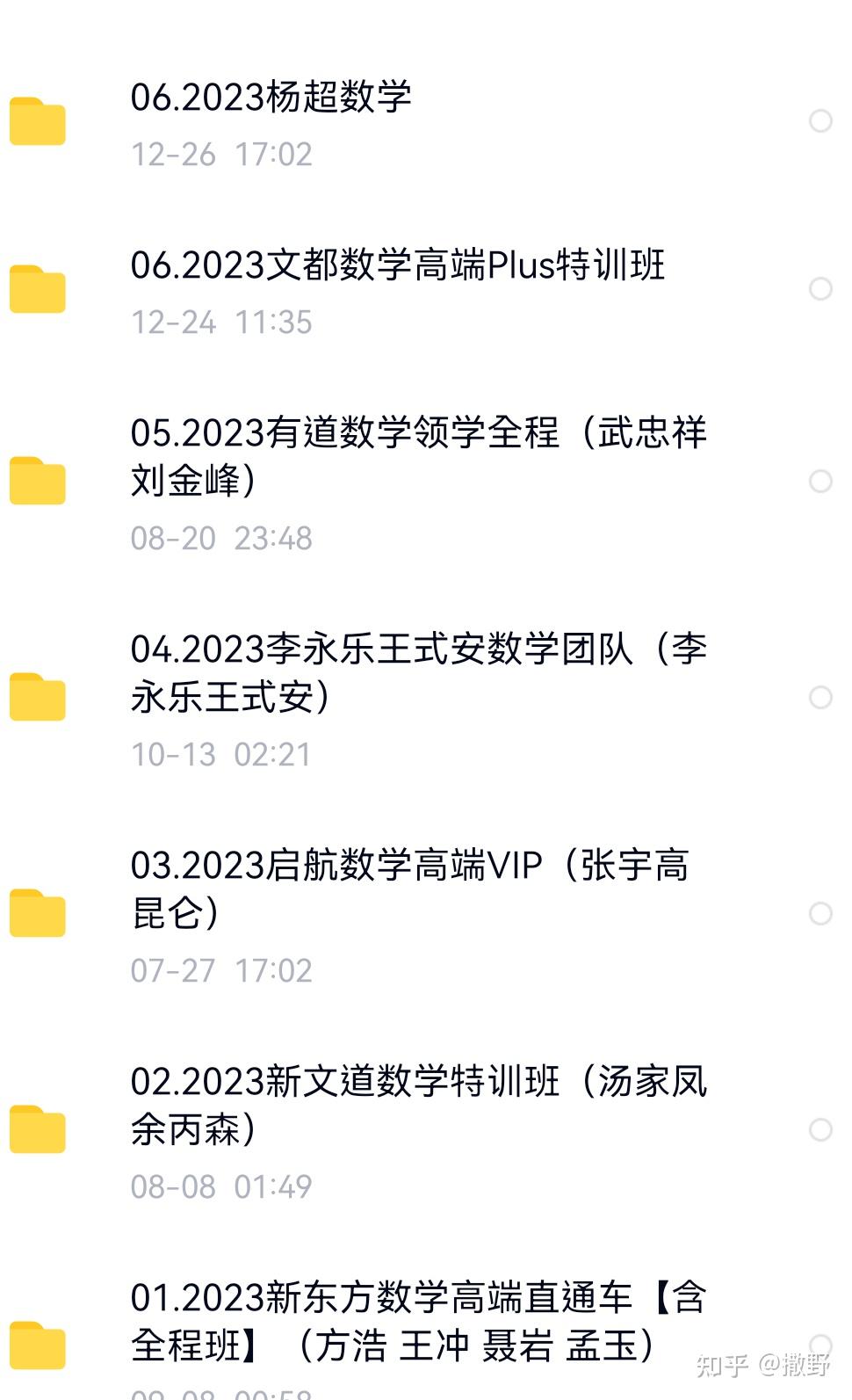Select the 新文道数学特训班 folder circle

click(820, 1130)
